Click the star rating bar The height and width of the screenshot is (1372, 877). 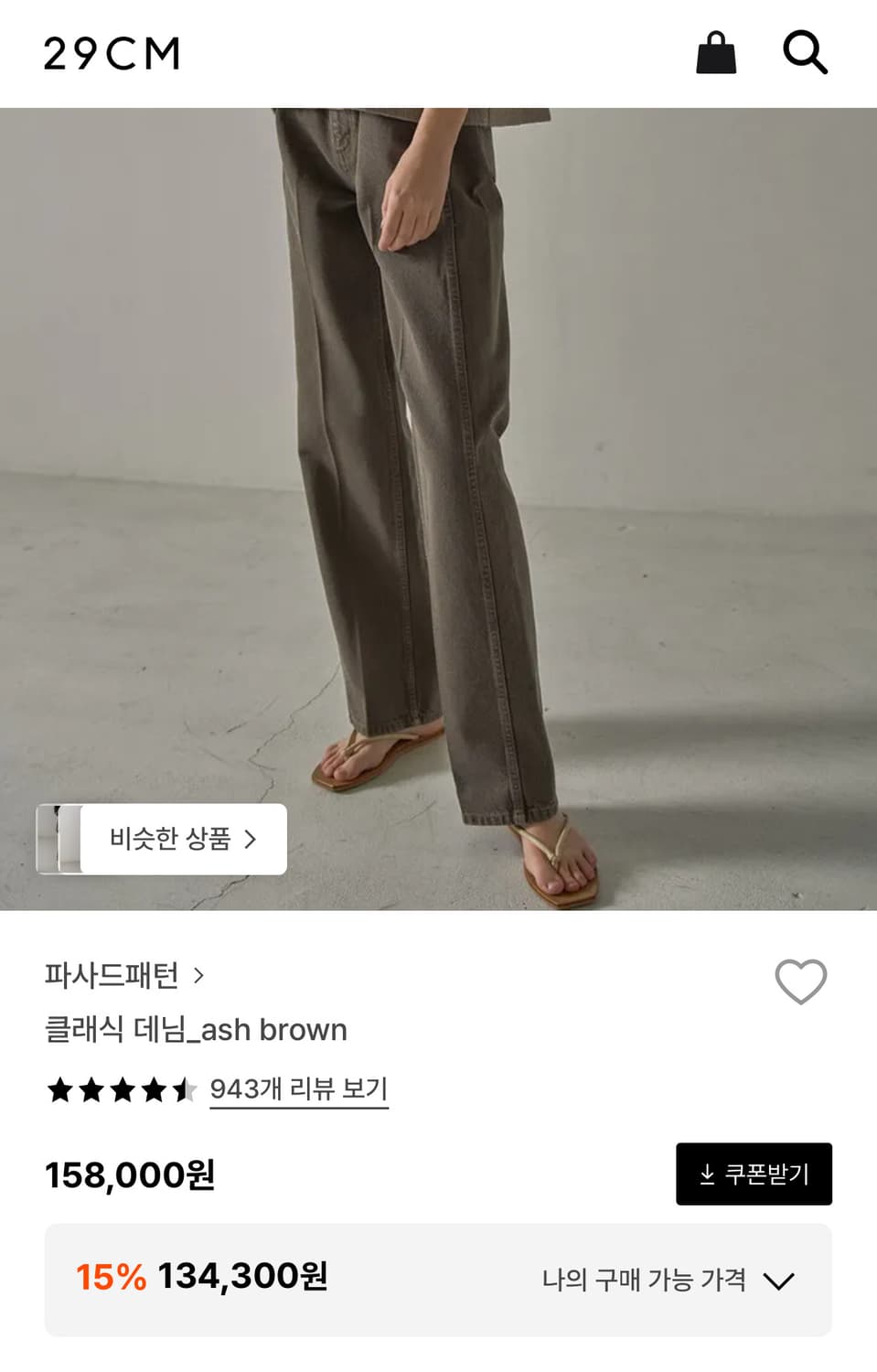(x=122, y=1089)
